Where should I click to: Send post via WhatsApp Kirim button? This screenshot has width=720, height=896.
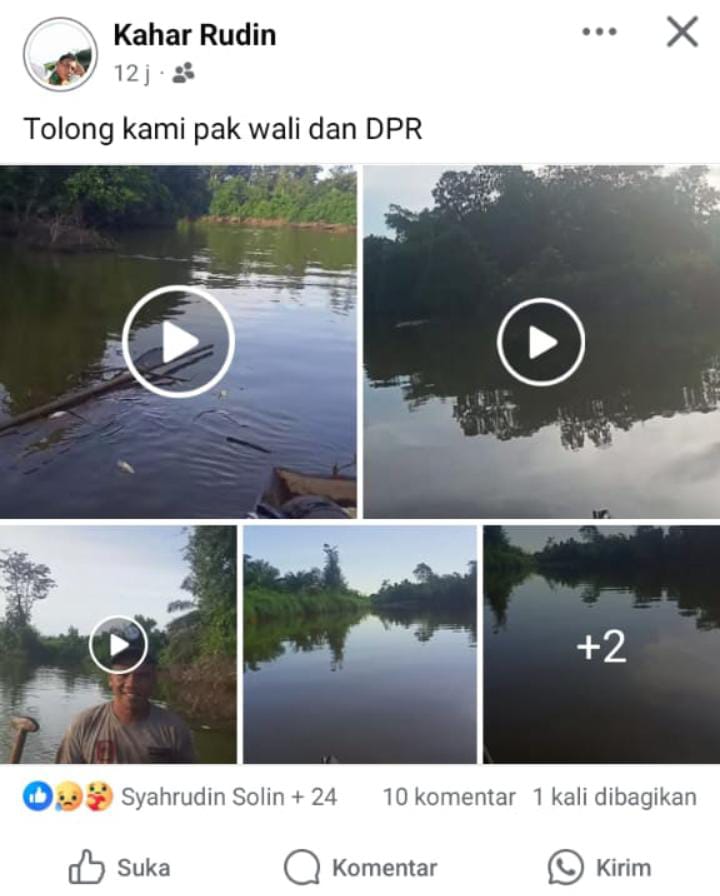click(600, 867)
